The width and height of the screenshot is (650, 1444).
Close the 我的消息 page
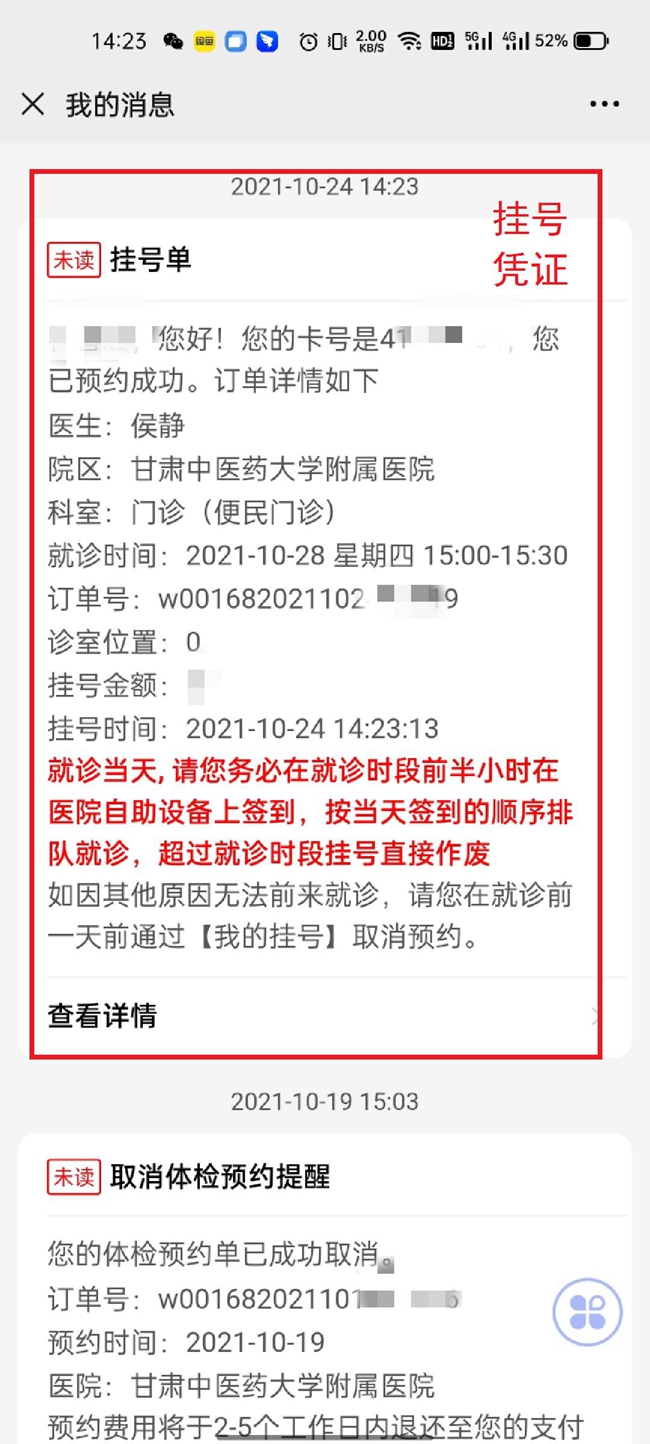point(33,104)
